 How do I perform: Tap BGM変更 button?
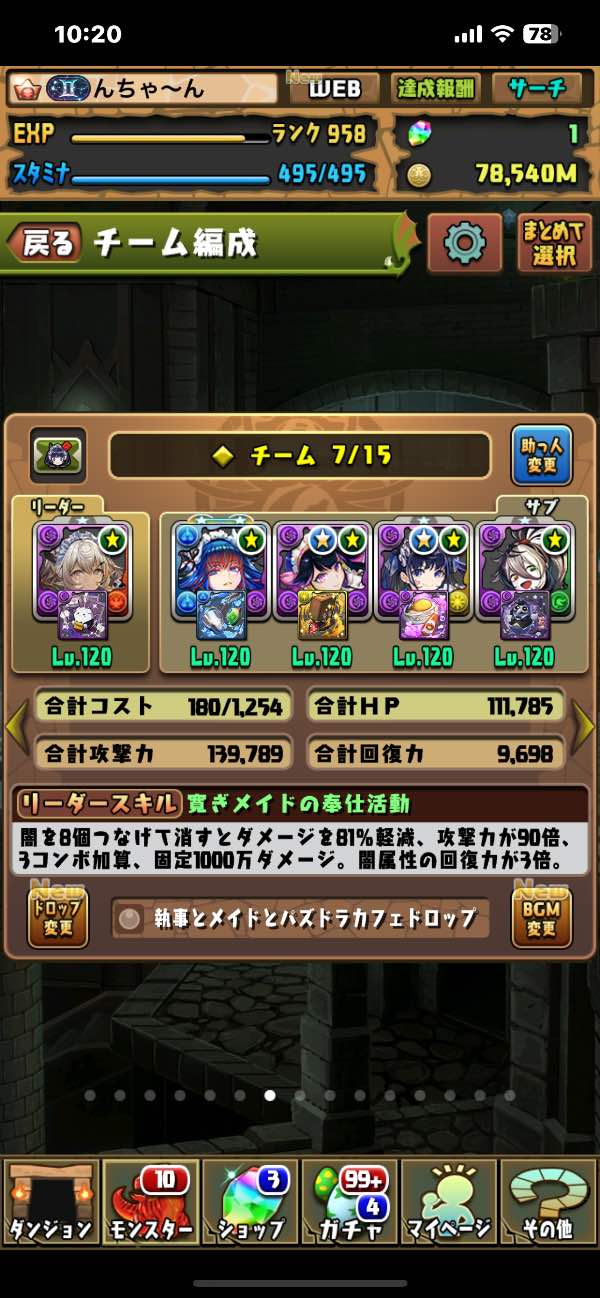click(x=540, y=916)
